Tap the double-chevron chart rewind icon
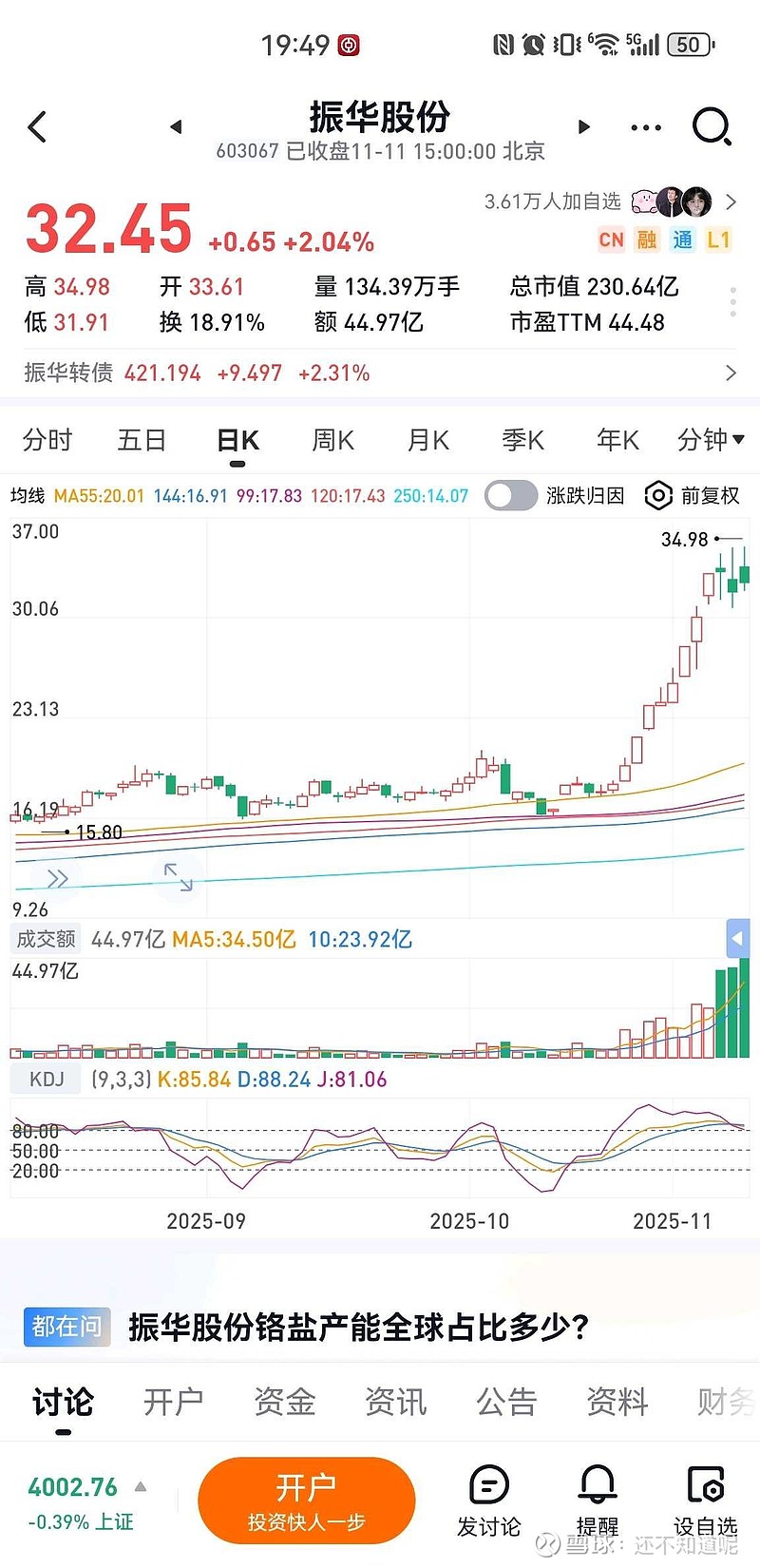The image size is (760, 1568). pos(57,877)
